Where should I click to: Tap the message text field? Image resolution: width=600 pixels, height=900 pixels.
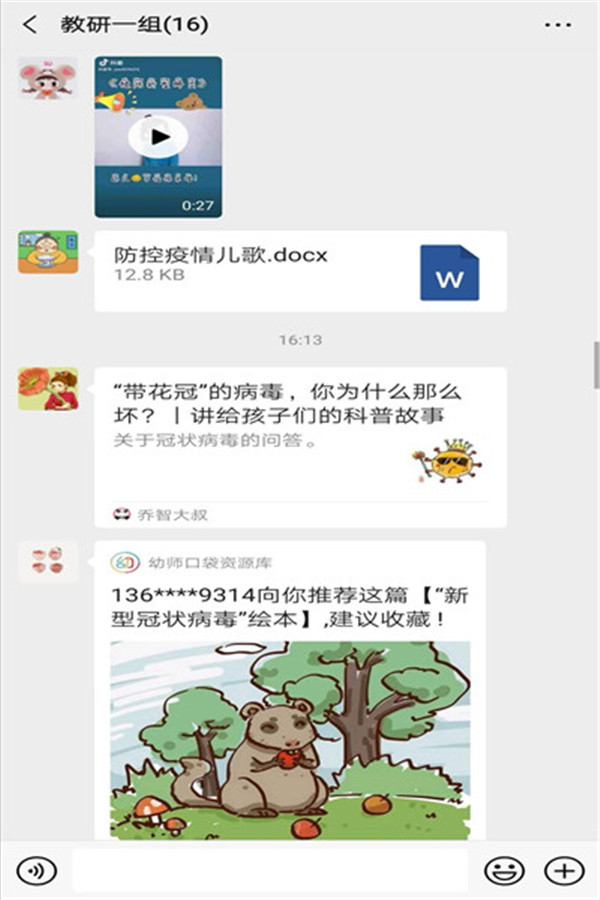(270, 870)
